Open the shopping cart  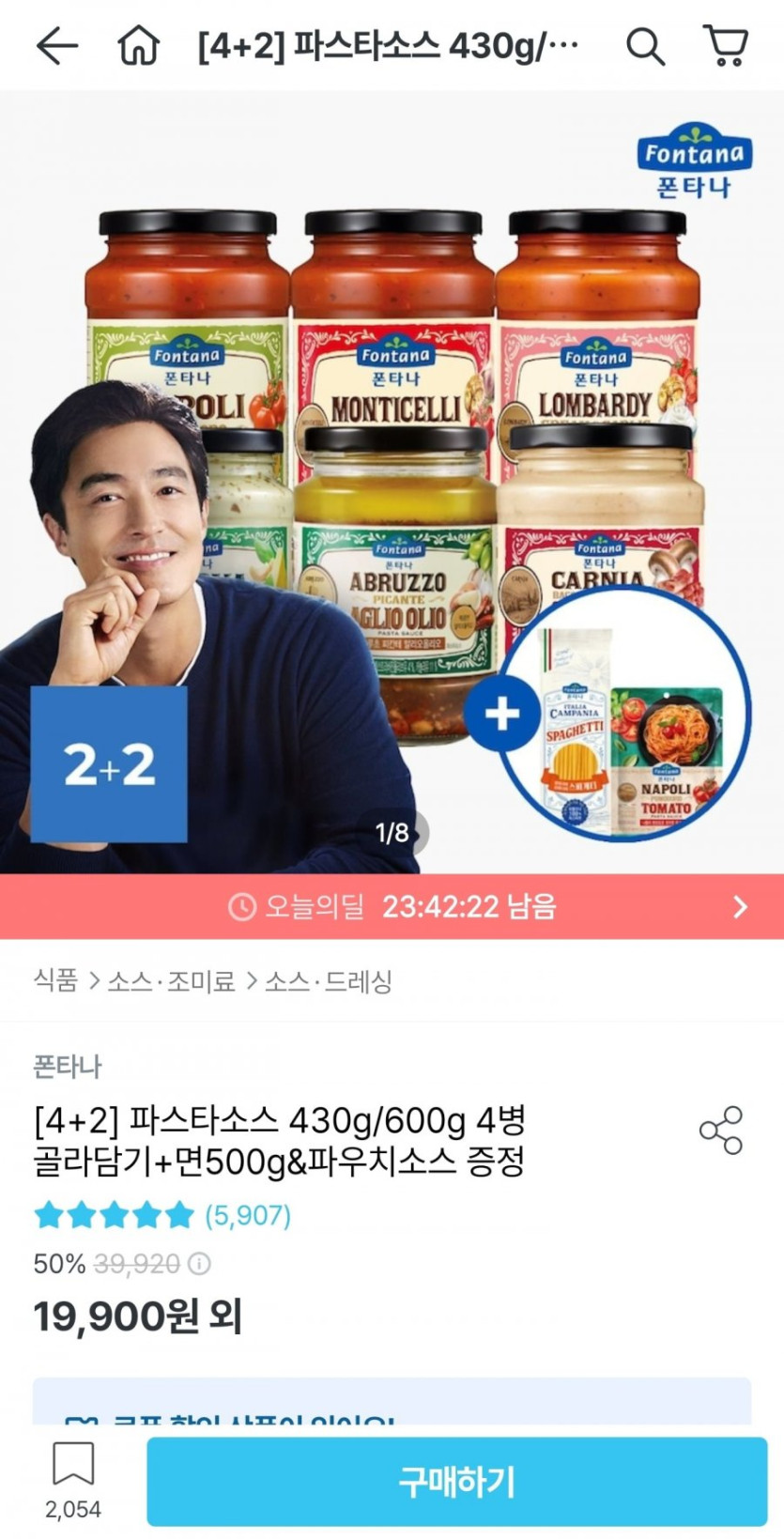click(726, 45)
